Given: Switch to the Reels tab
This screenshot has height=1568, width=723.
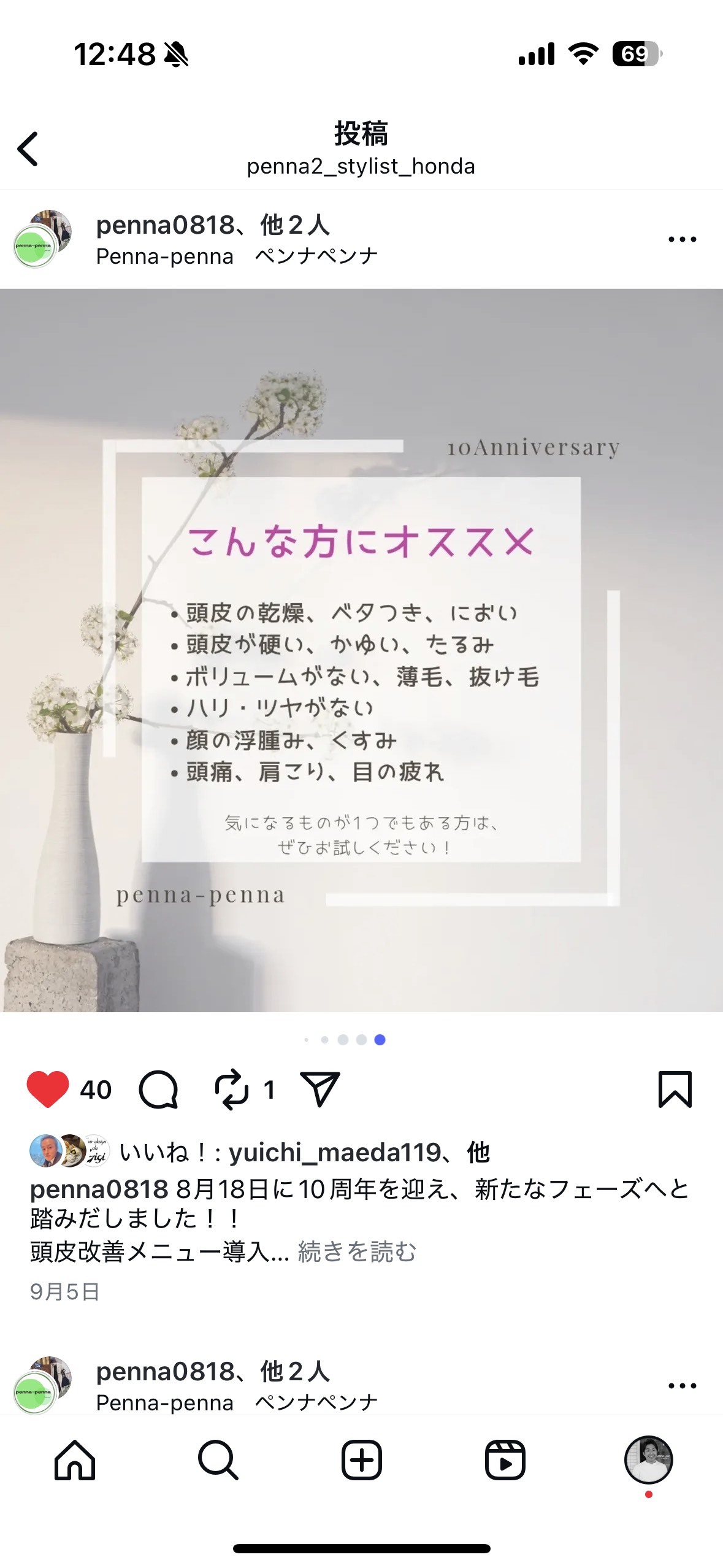Looking at the screenshot, I should point(505,1460).
